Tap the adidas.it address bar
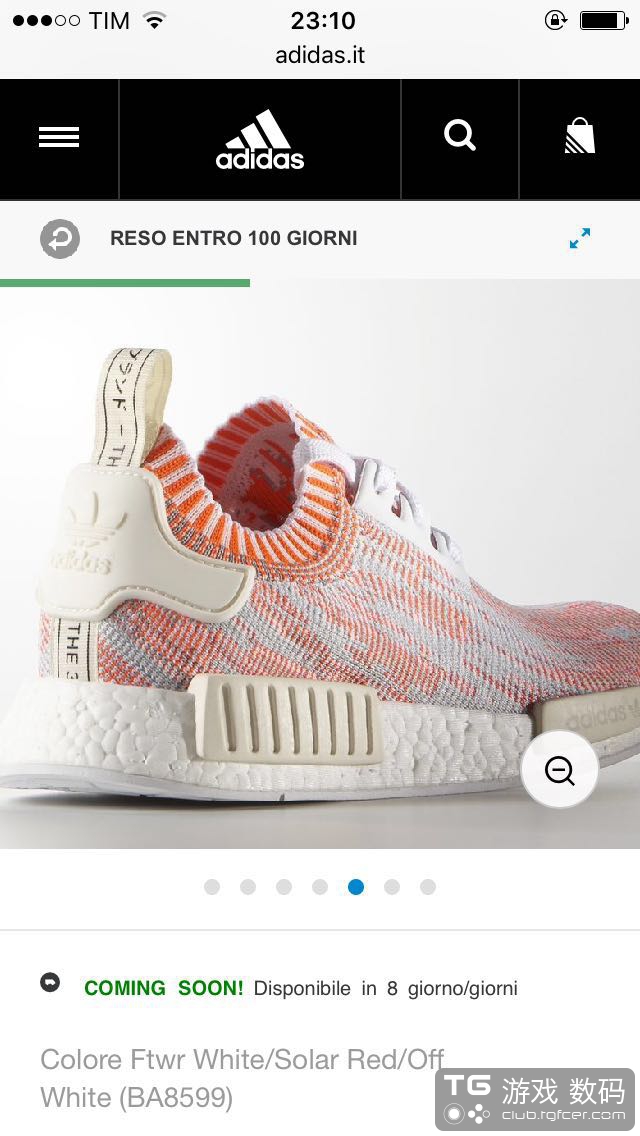640x1136 pixels. coord(320,55)
